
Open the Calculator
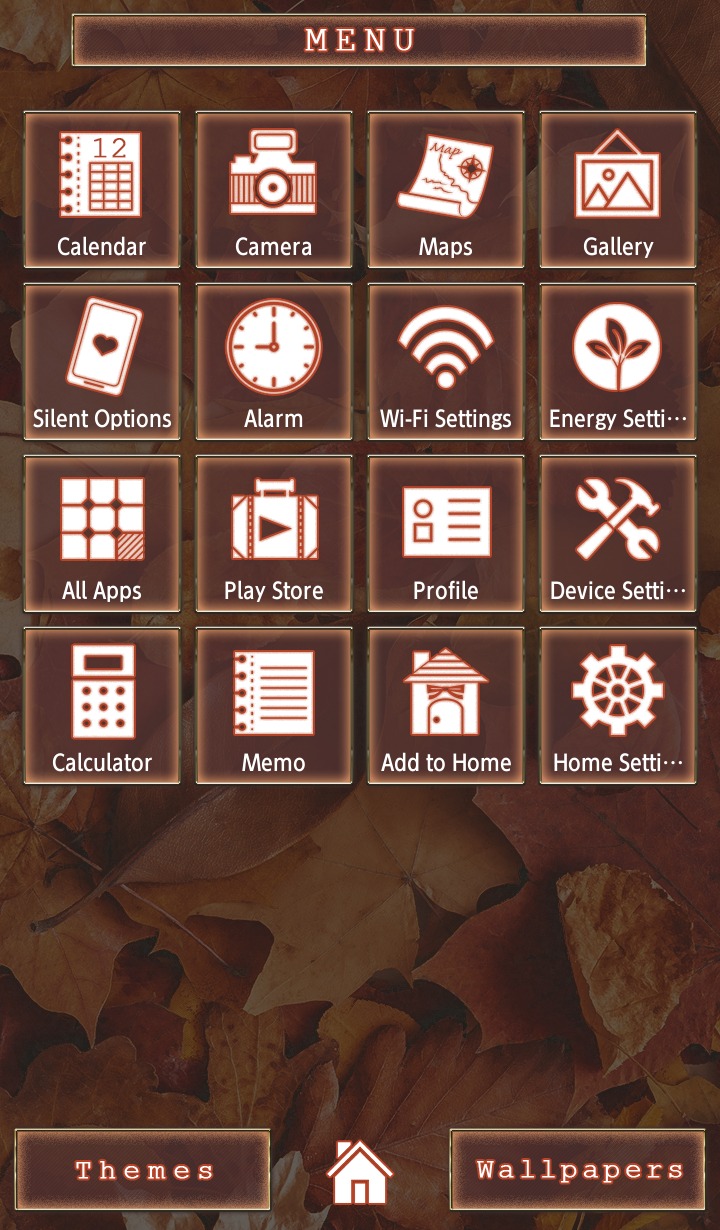(102, 706)
